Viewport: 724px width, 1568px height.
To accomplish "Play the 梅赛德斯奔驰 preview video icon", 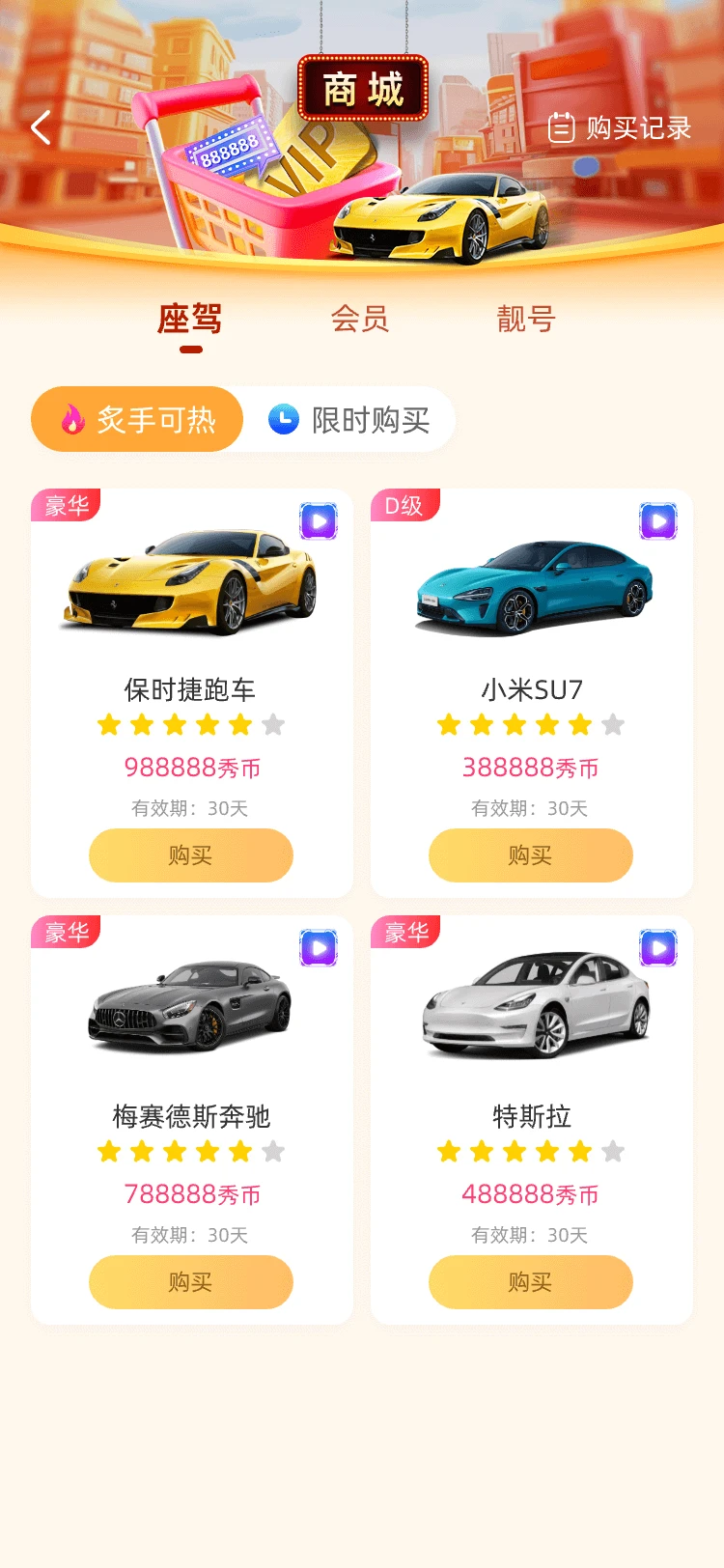I will click(318, 947).
